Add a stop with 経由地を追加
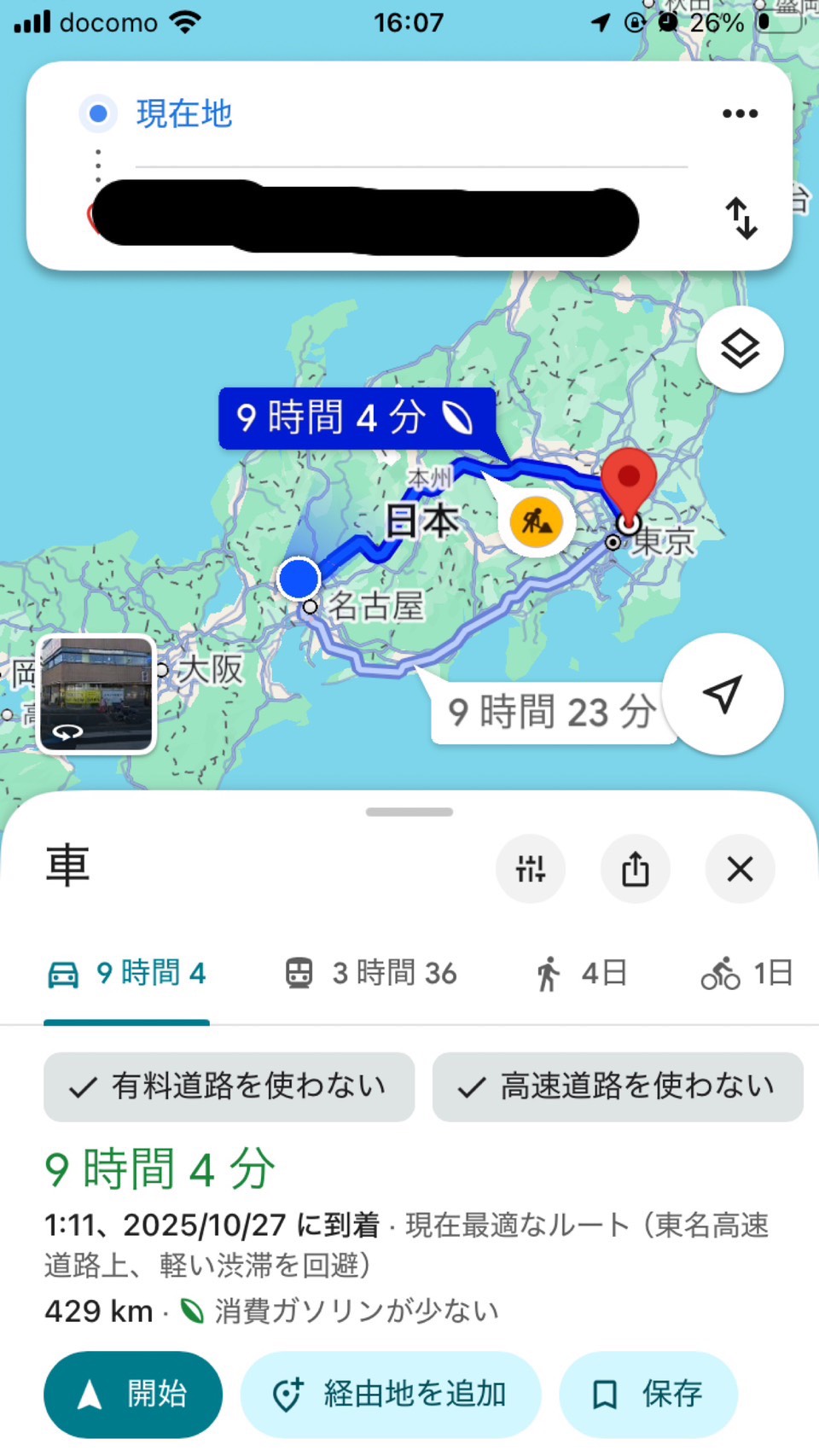The height and width of the screenshot is (1456, 819). tap(391, 1394)
